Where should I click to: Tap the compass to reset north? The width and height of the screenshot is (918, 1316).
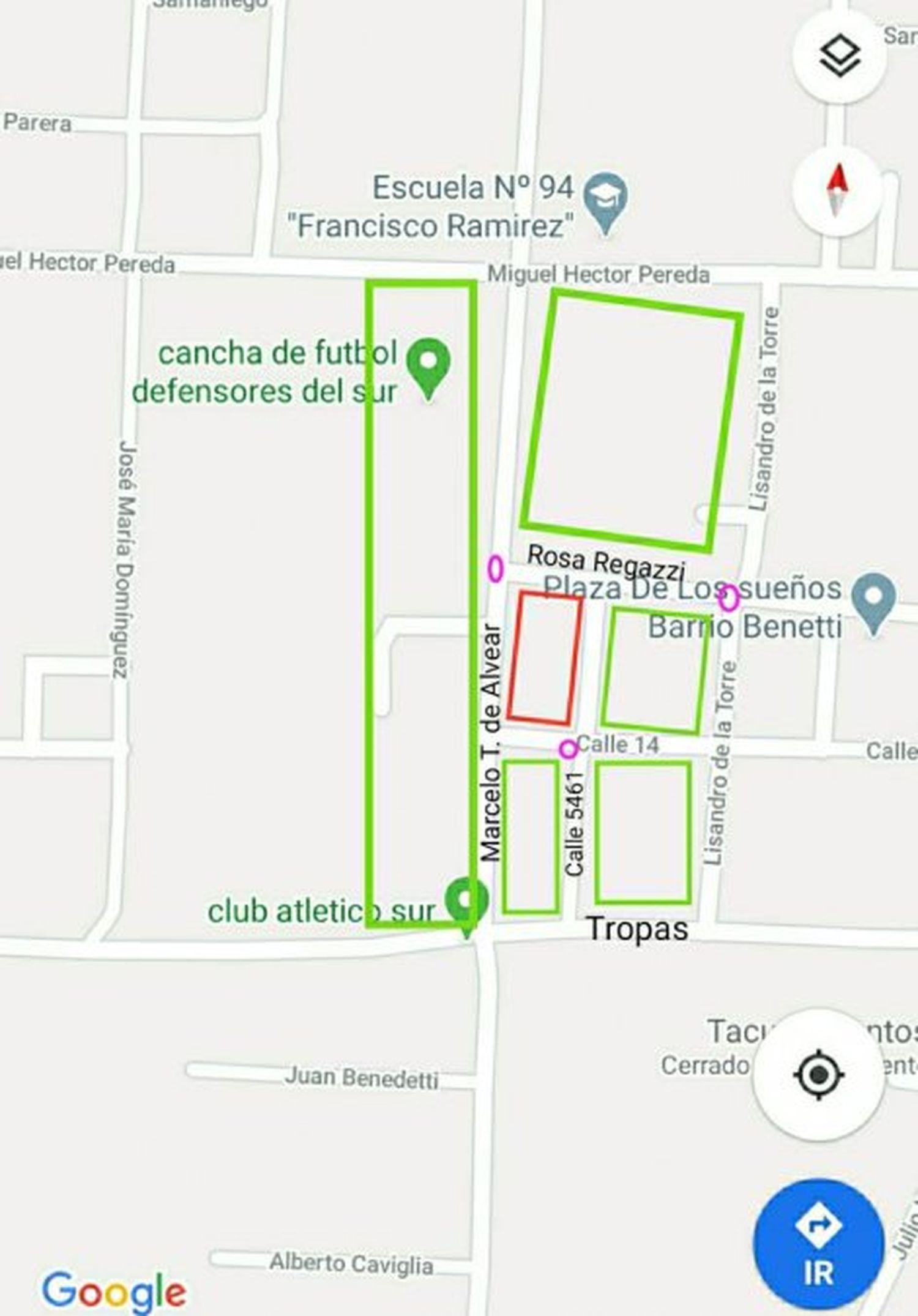click(x=838, y=189)
